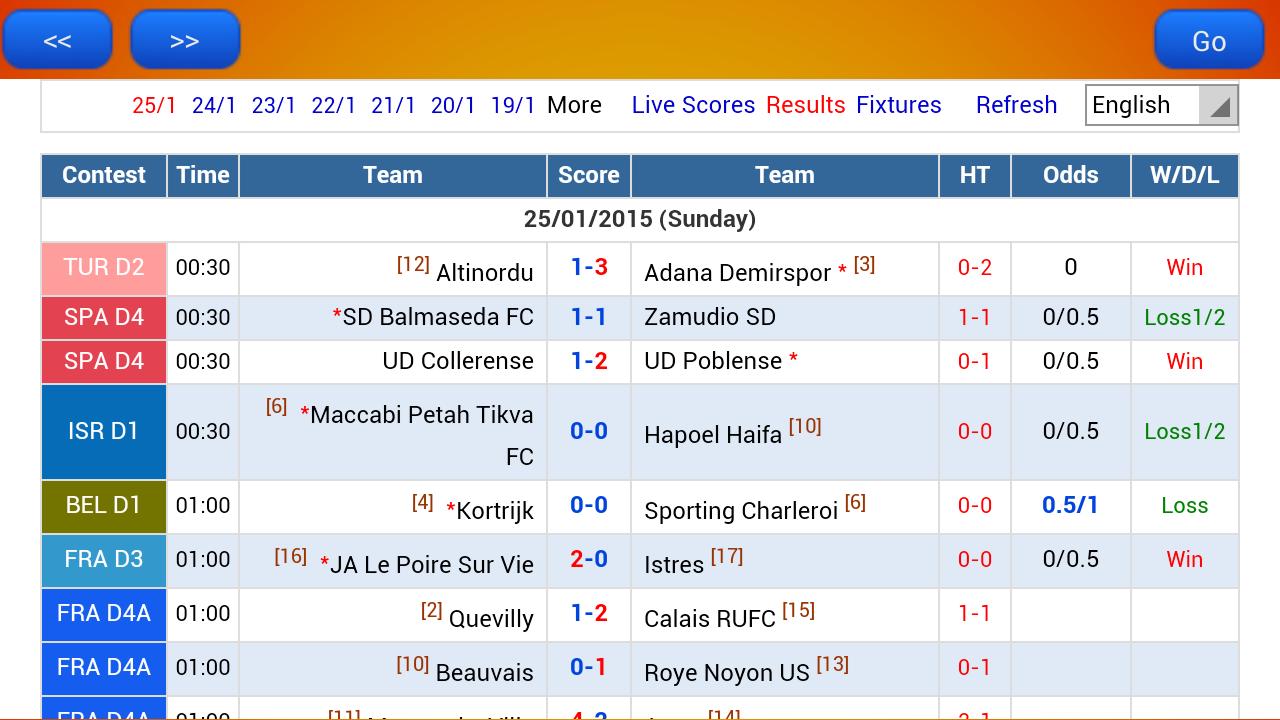The height and width of the screenshot is (720, 1280).
Task: Select the 22/1 date link
Action: click(x=333, y=105)
